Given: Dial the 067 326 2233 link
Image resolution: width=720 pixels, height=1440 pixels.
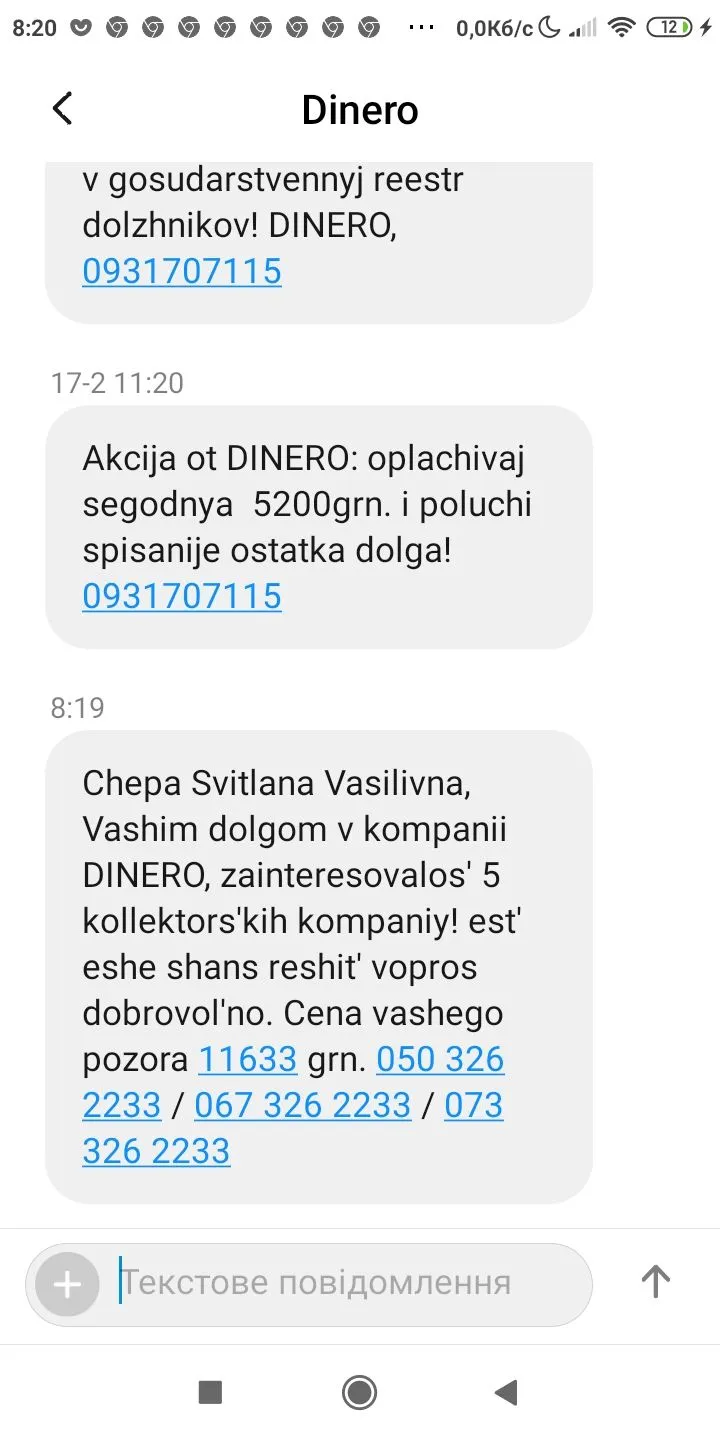Looking at the screenshot, I should pos(302,1105).
